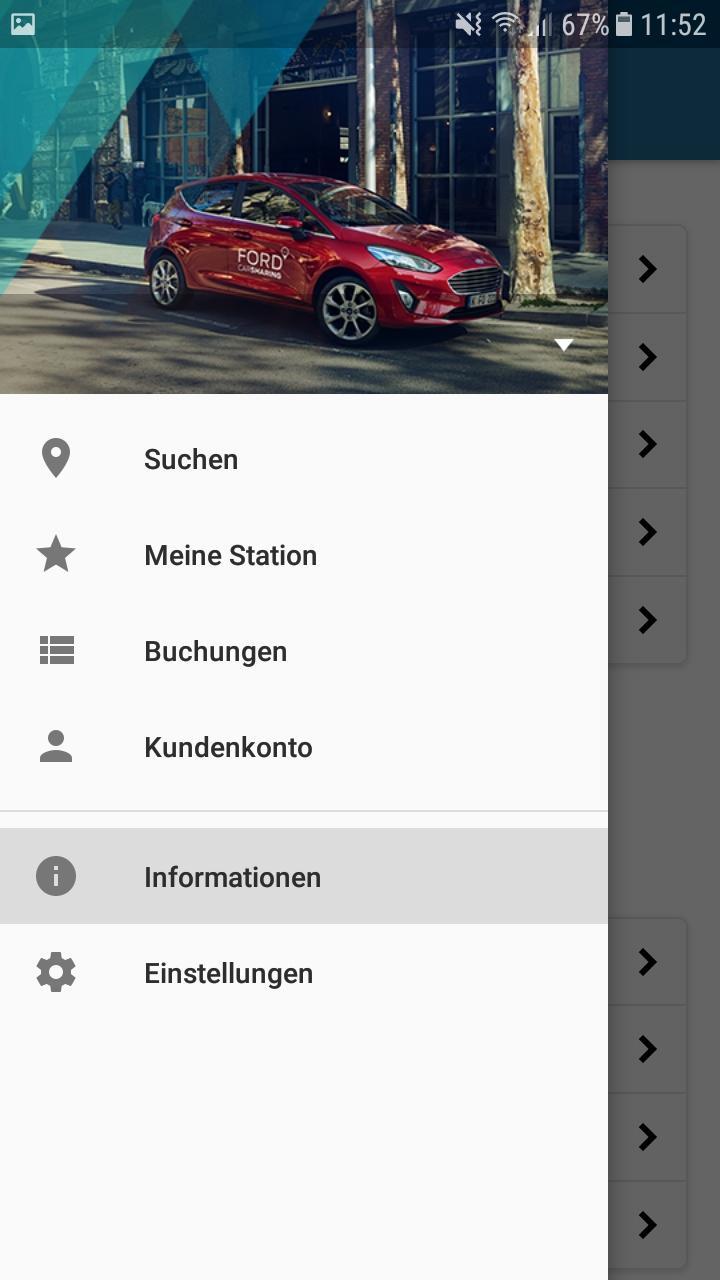The image size is (720, 1280).
Task: Expand the header using the white triangle
Action: (x=564, y=344)
